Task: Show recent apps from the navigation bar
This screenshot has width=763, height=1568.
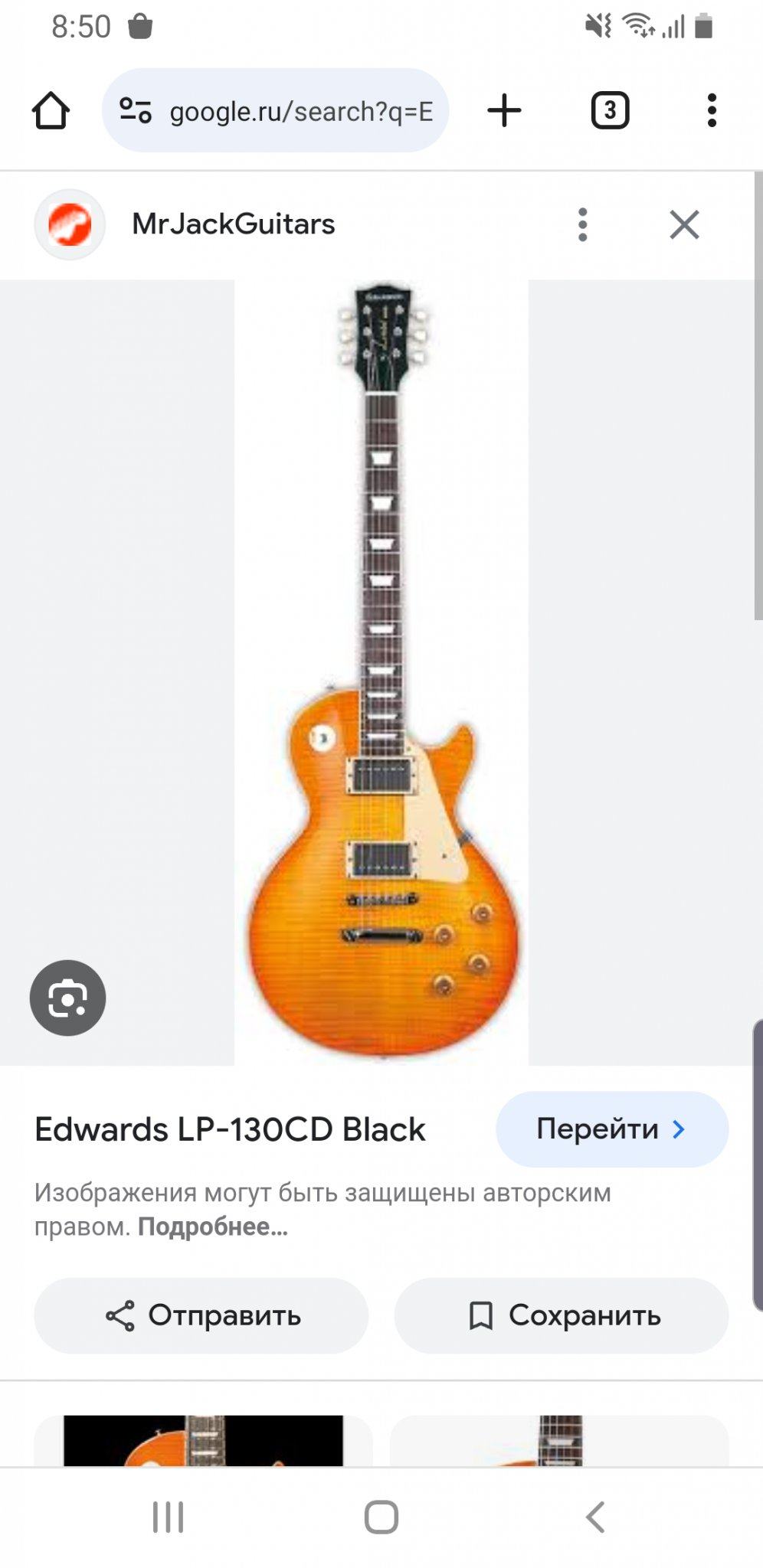Action: [168, 1517]
